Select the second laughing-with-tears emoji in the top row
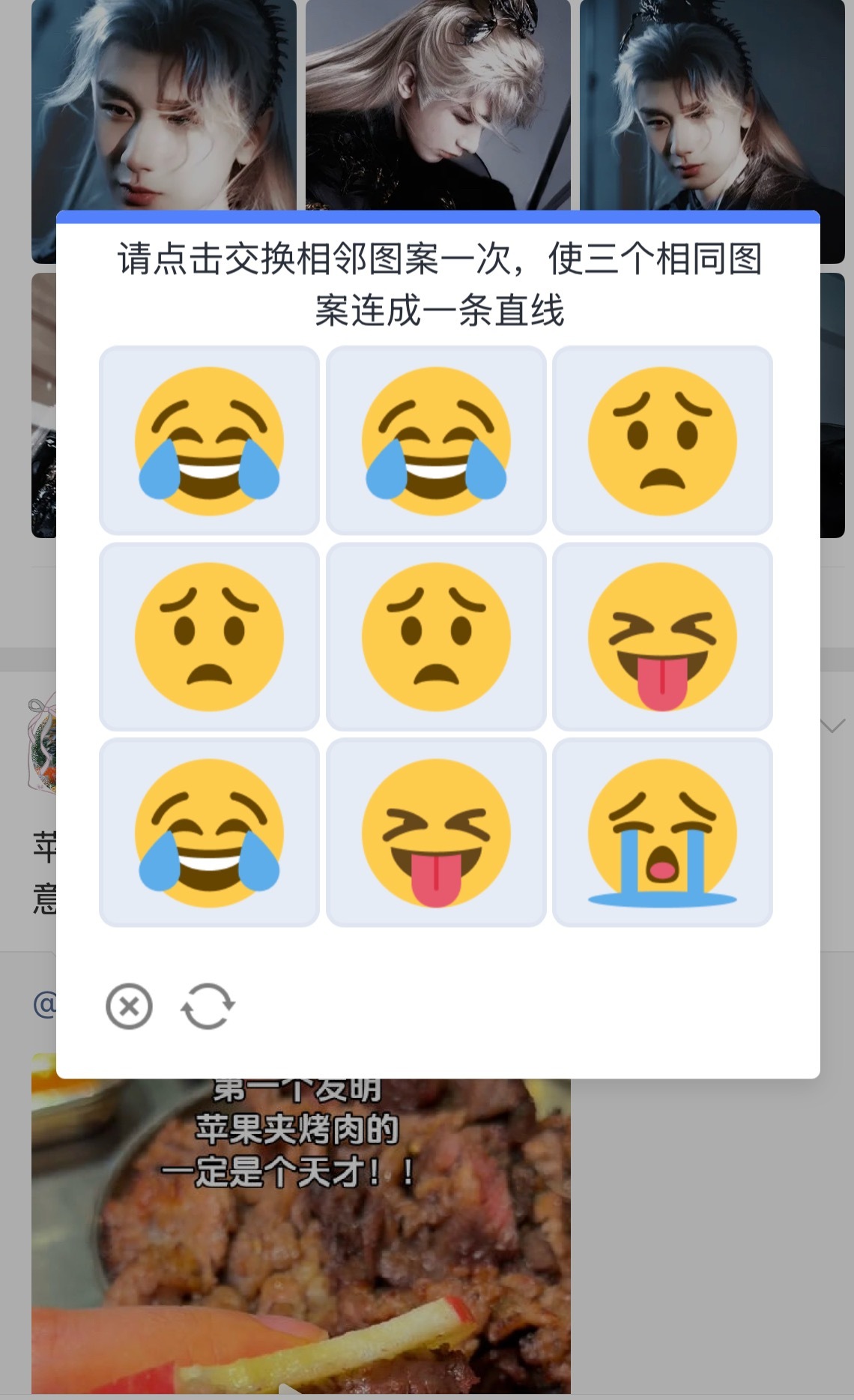Image resolution: width=854 pixels, height=1400 pixels. pyautogui.click(x=437, y=439)
